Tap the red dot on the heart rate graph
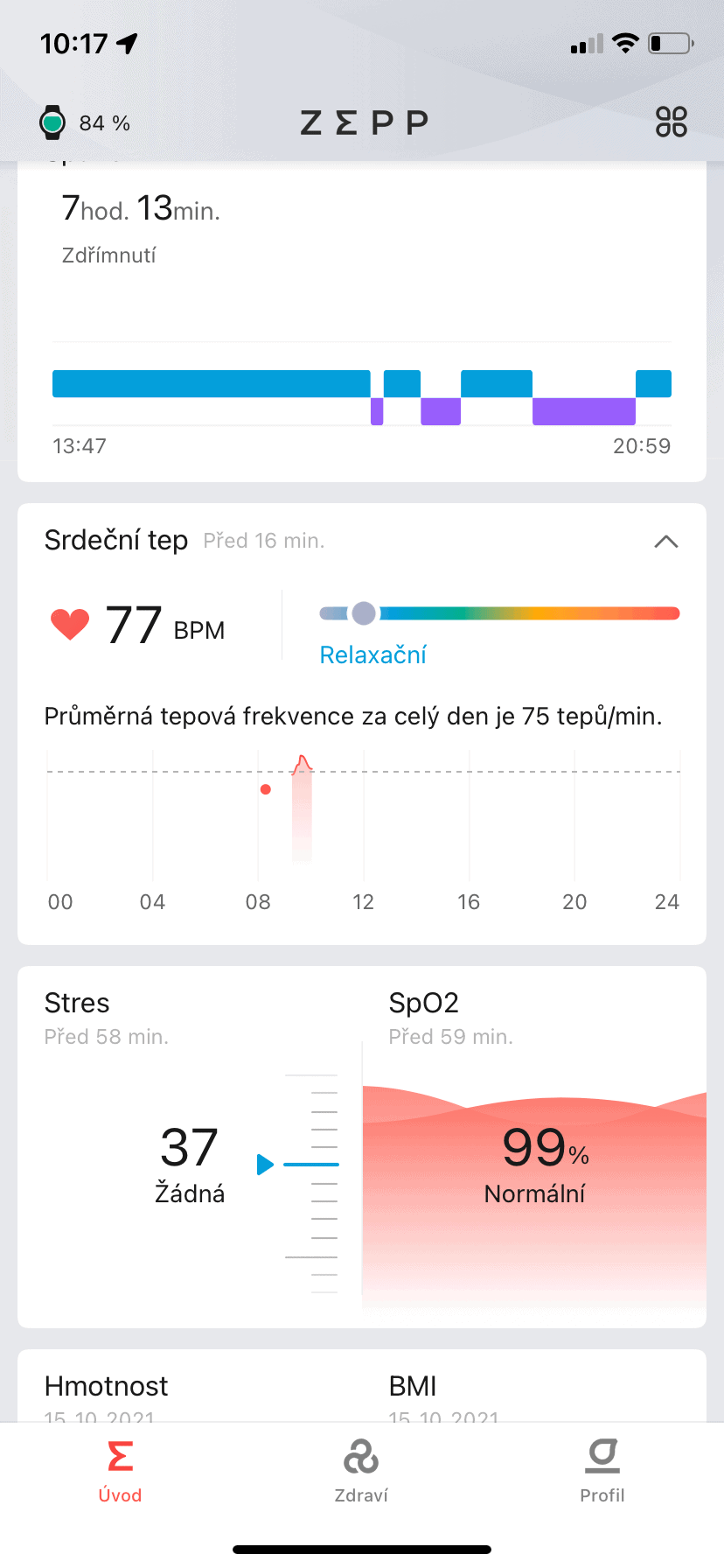 (x=266, y=789)
